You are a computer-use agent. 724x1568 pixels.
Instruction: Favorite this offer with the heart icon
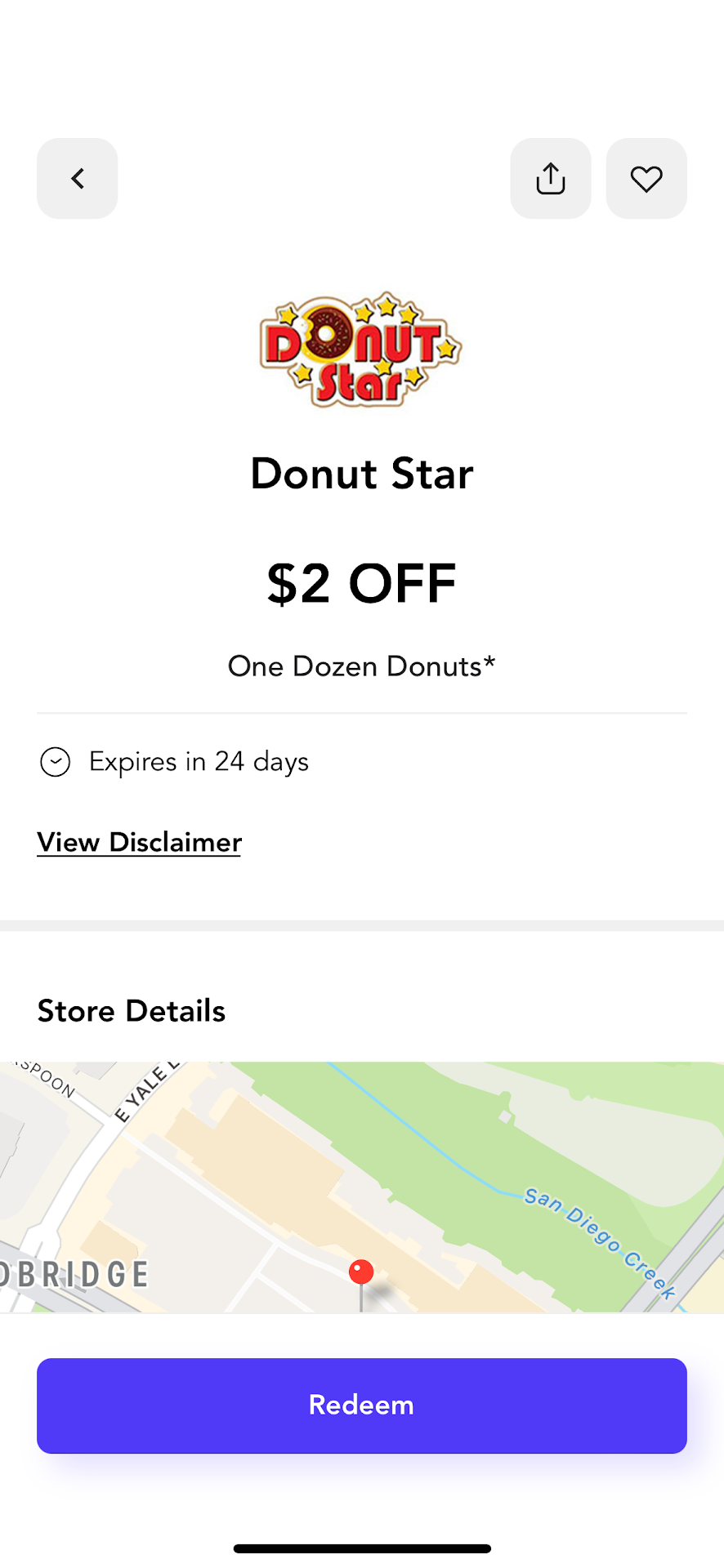pyautogui.click(x=646, y=178)
